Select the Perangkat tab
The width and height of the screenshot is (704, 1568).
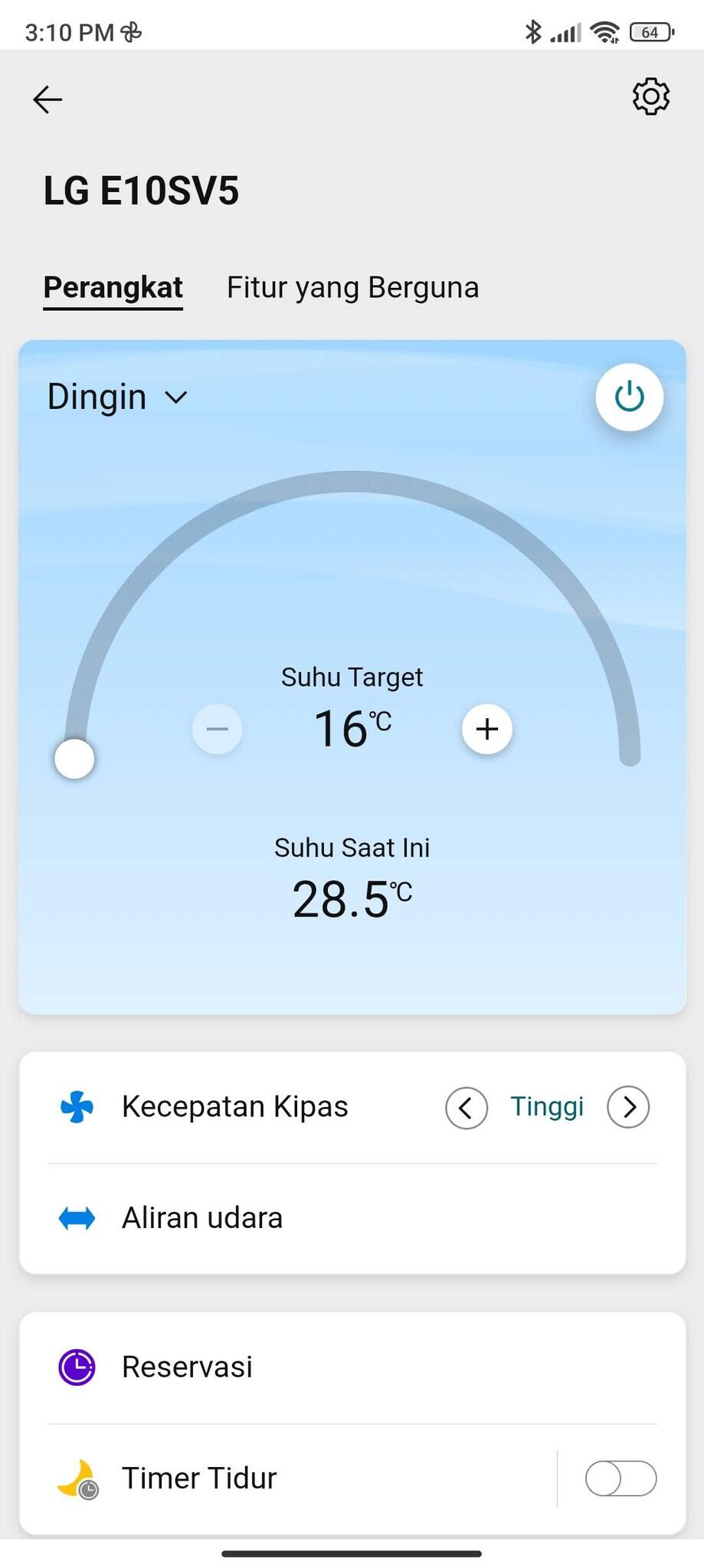(x=113, y=288)
